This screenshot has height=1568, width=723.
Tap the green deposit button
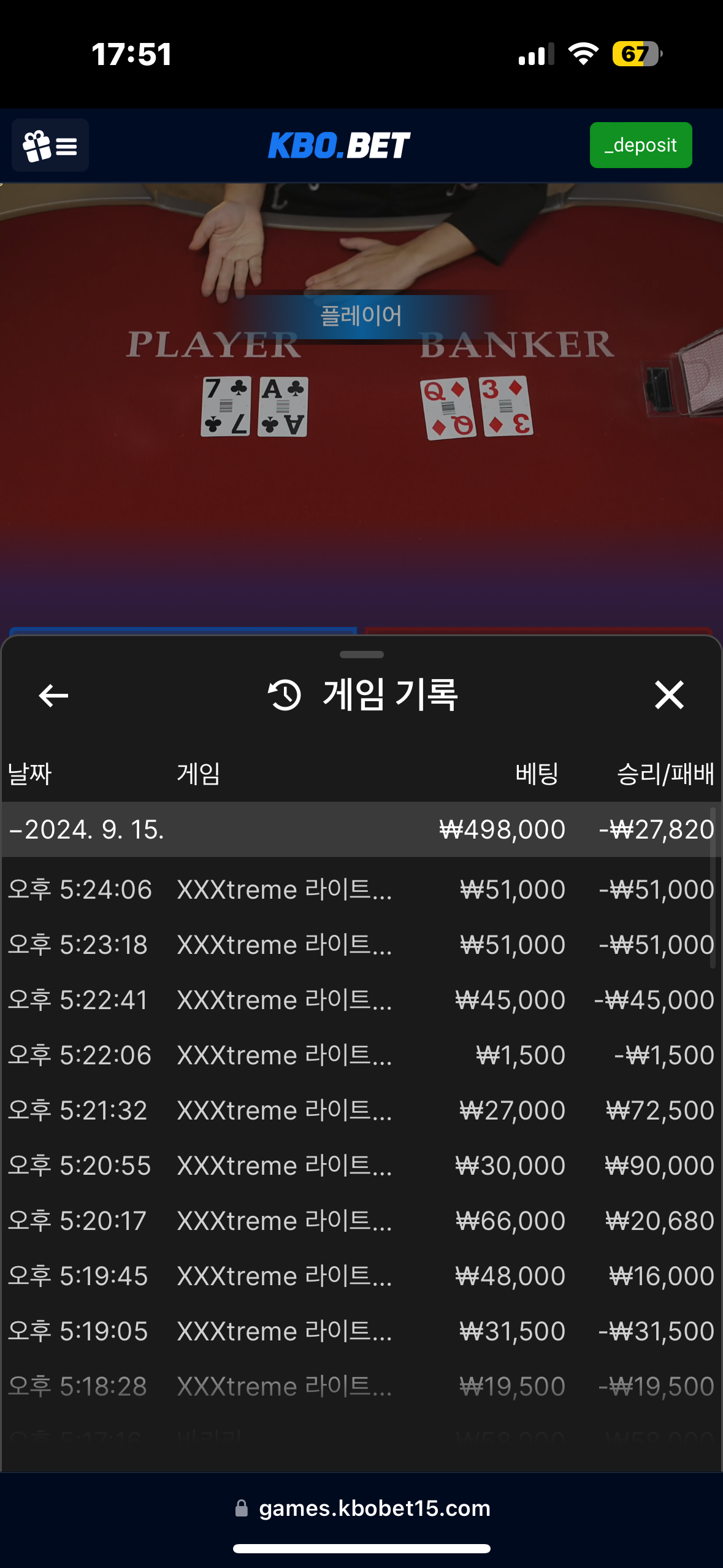641,145
